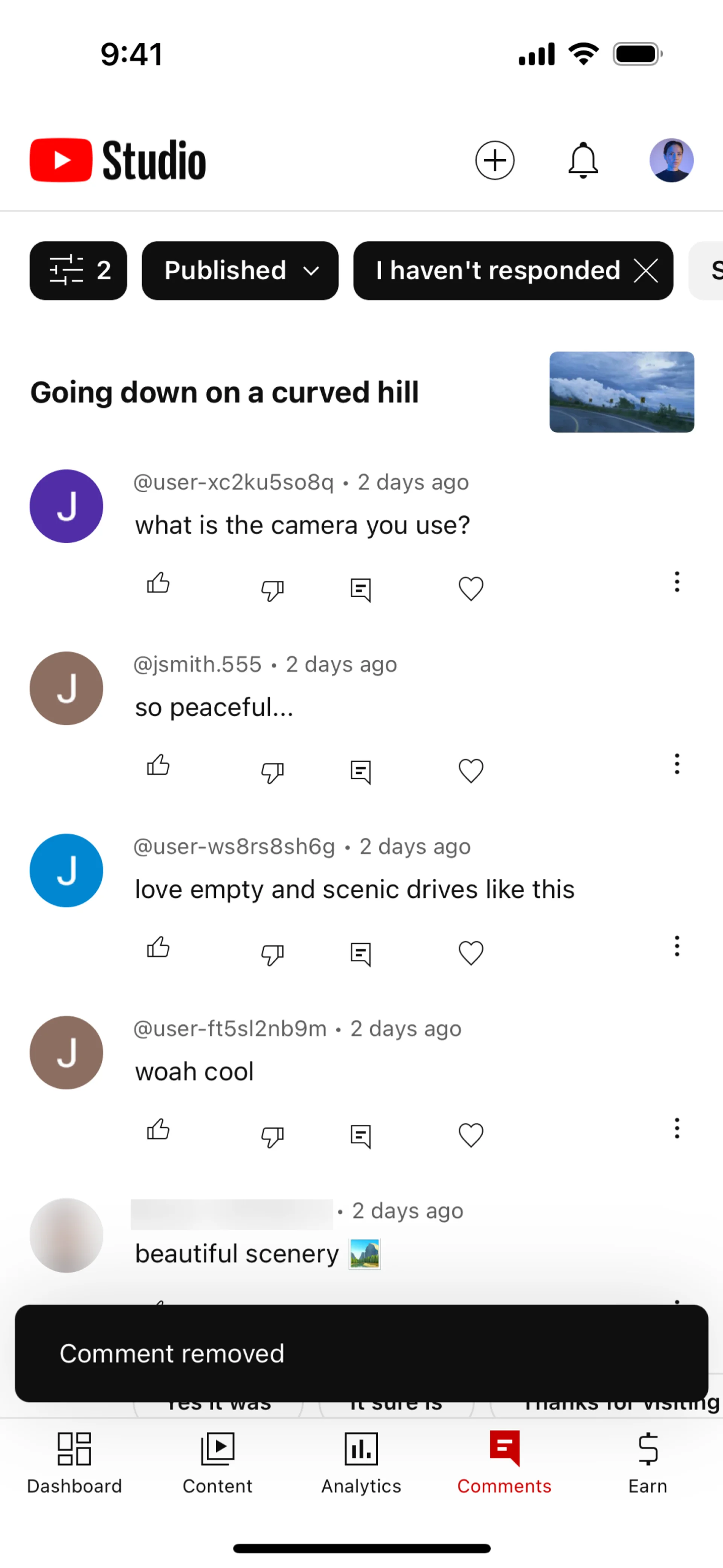Open the account profile avatar

point(671,160)
